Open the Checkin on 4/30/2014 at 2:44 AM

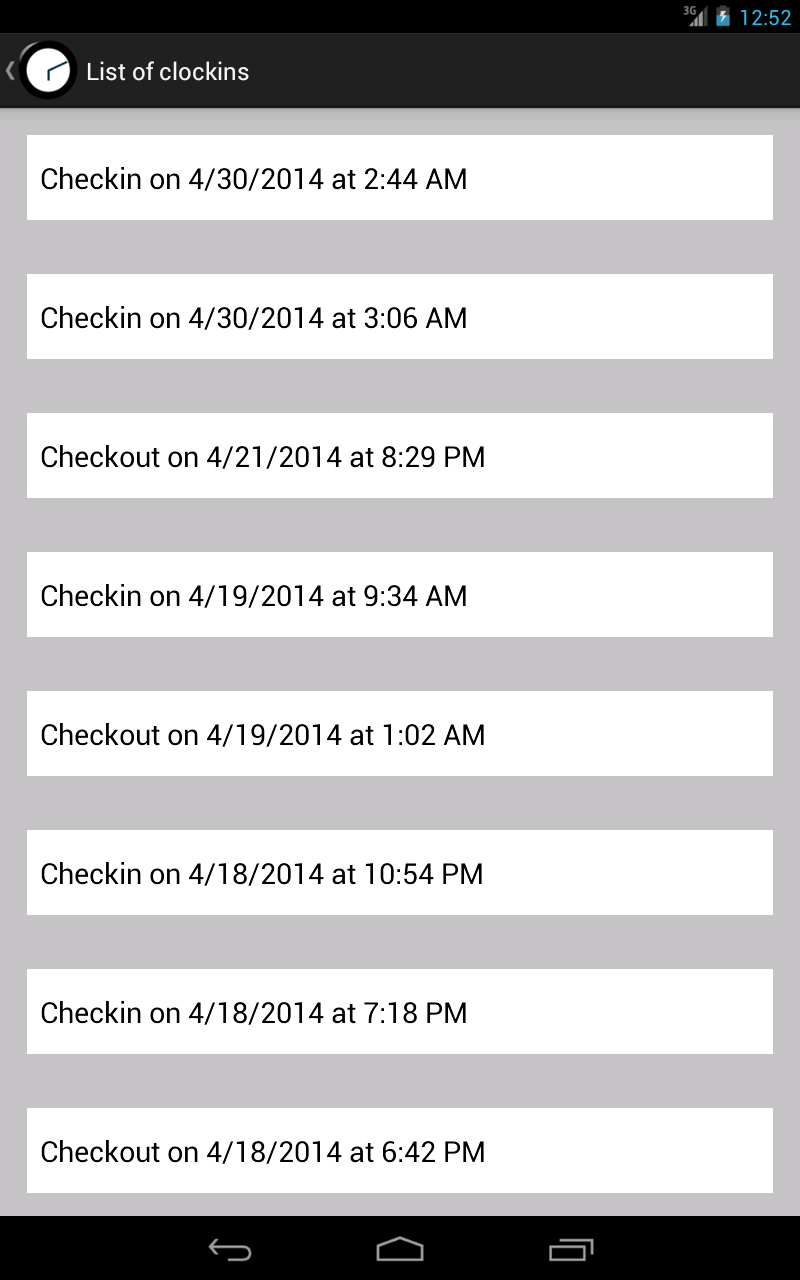pyautogui.click(x=400, y=178)
